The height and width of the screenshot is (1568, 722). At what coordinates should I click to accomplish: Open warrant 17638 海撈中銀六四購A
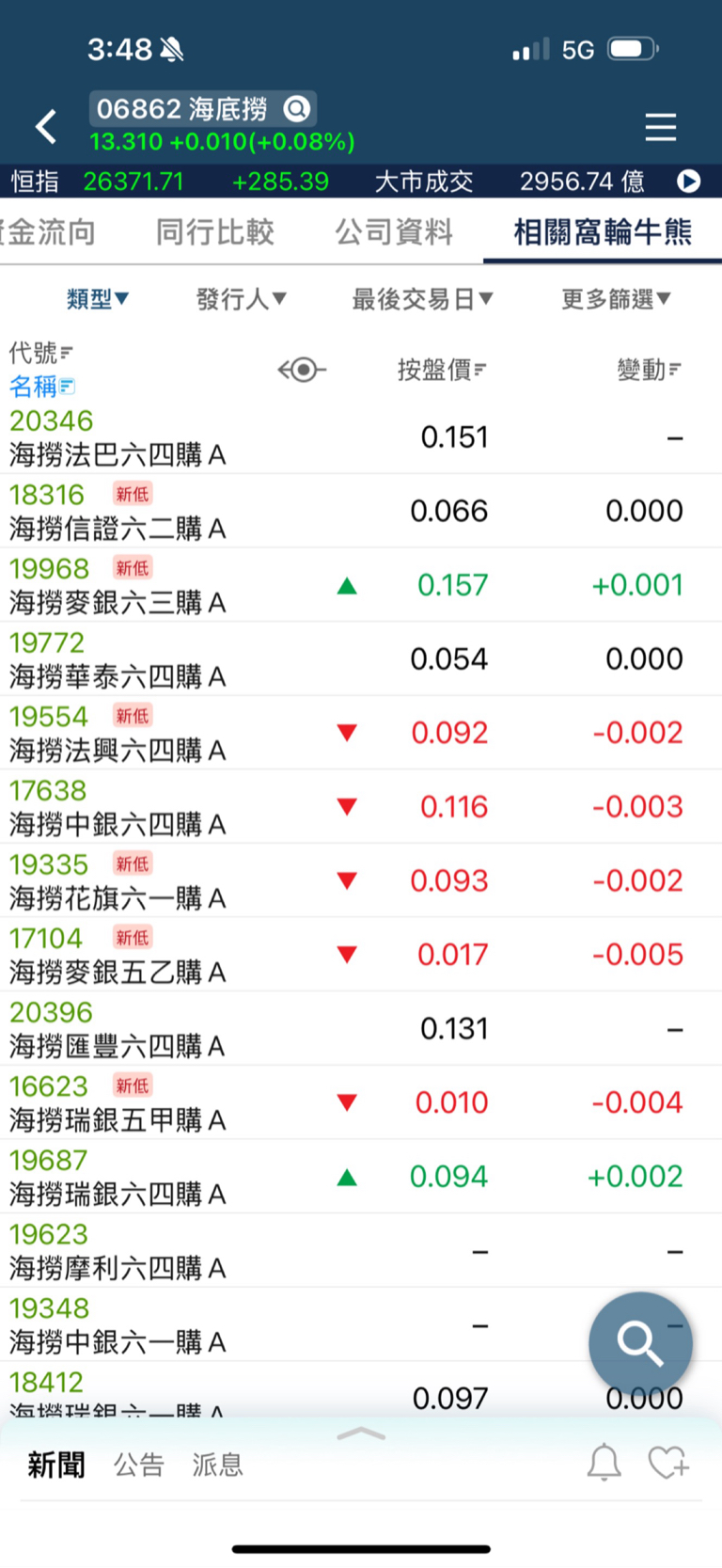(x=361, y=807)
